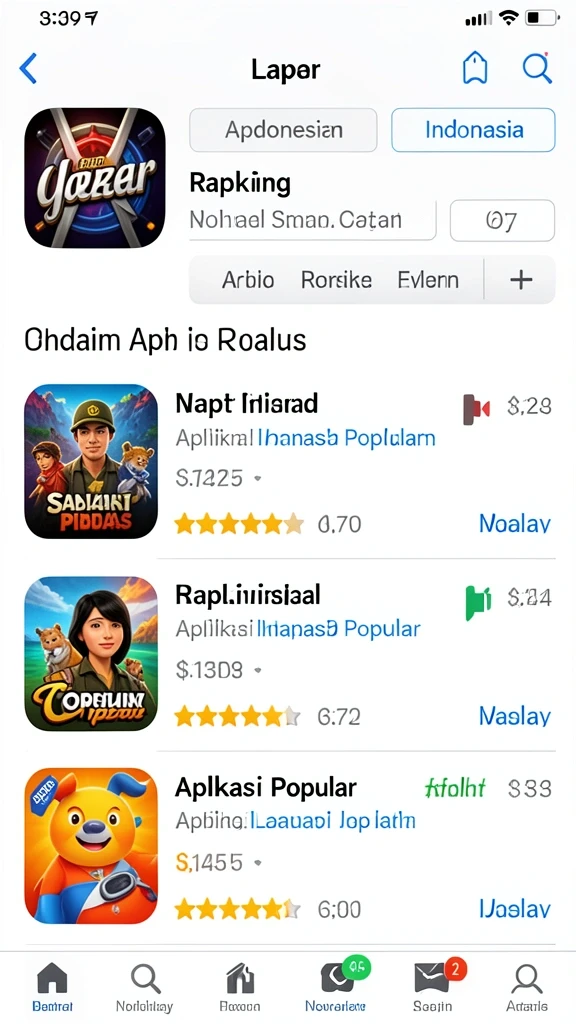The image size is (576, 1024).
Task: Tap the Nohael Sman. Catan field
Action: point(312,220)
